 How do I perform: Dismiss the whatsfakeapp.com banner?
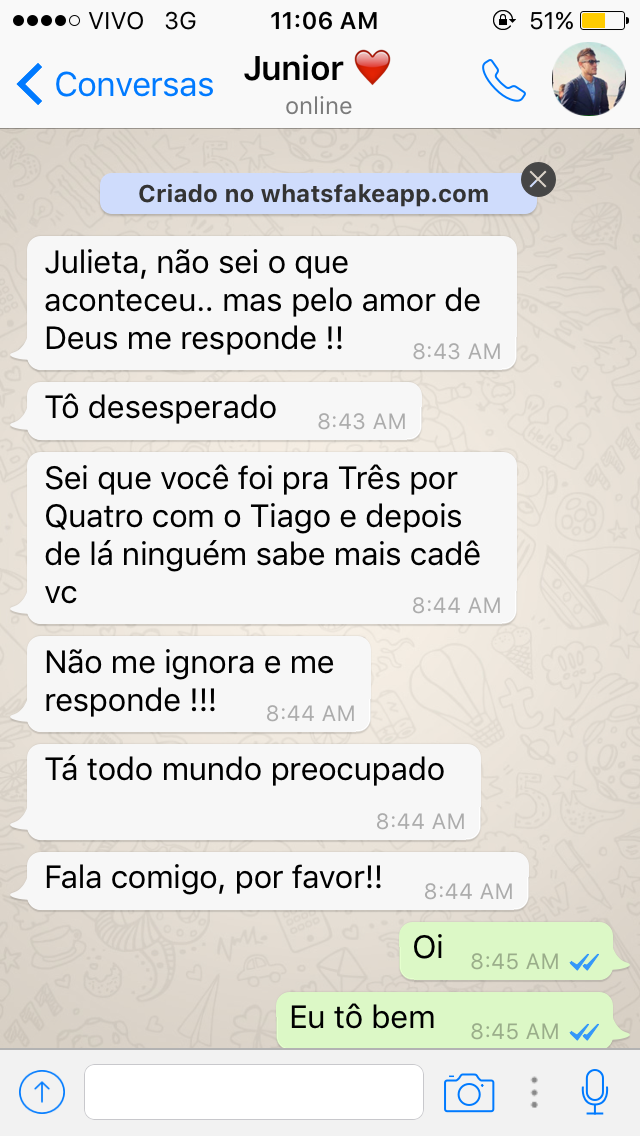tap(538, 180)
